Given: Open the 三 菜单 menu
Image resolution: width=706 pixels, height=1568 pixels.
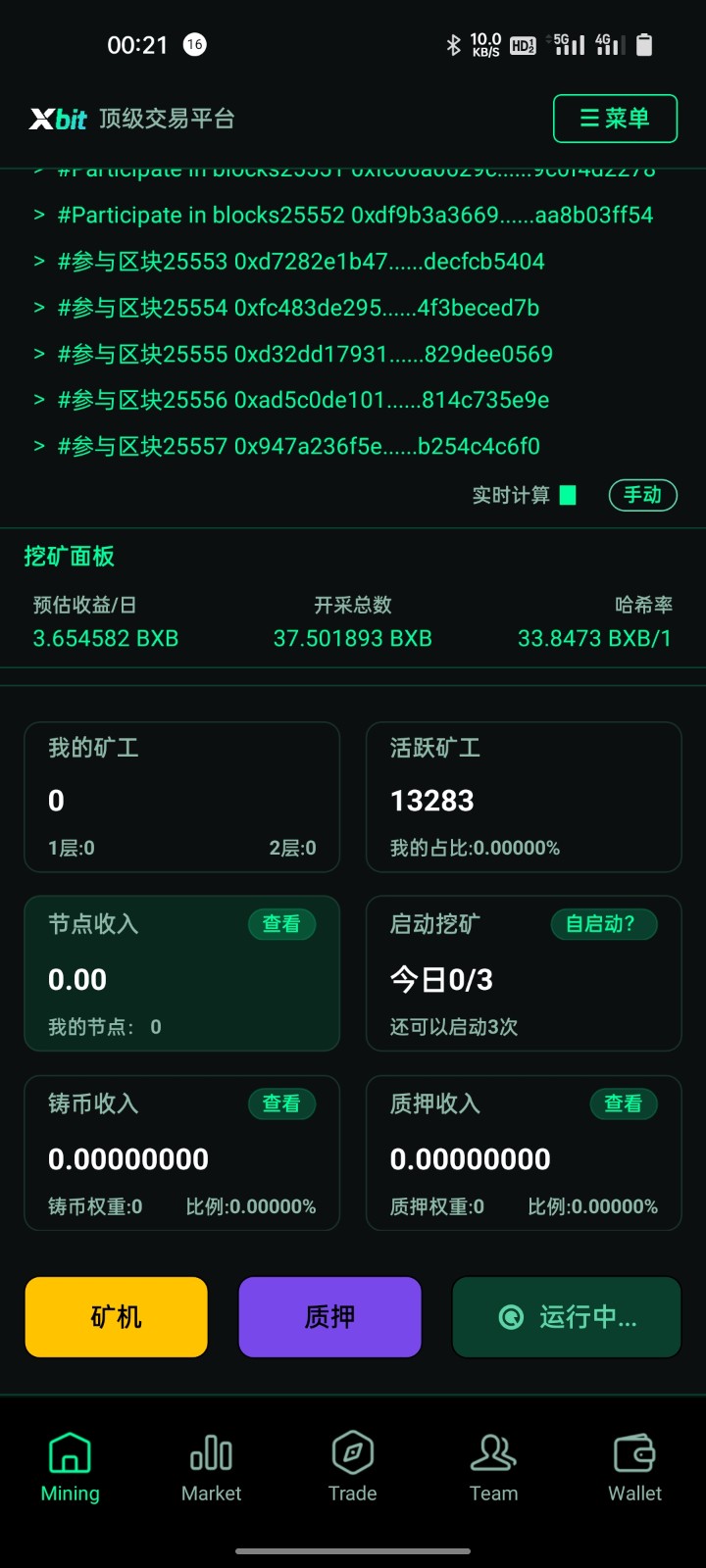Looking at the screenshot, I should (x=615, y=118).
